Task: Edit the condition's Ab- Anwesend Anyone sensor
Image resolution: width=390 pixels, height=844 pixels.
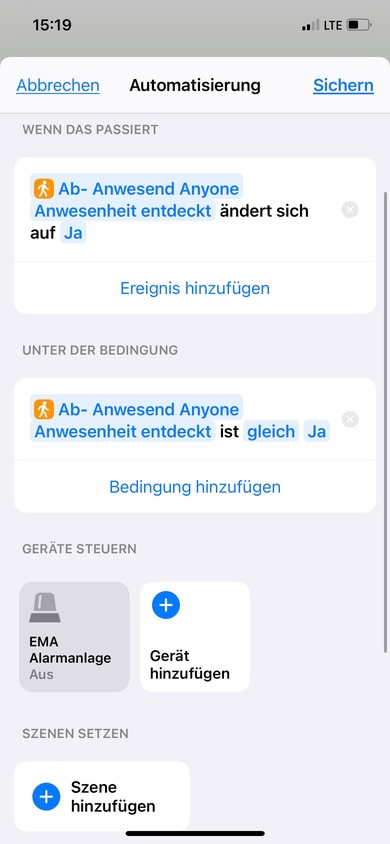Action: (137, 420)
